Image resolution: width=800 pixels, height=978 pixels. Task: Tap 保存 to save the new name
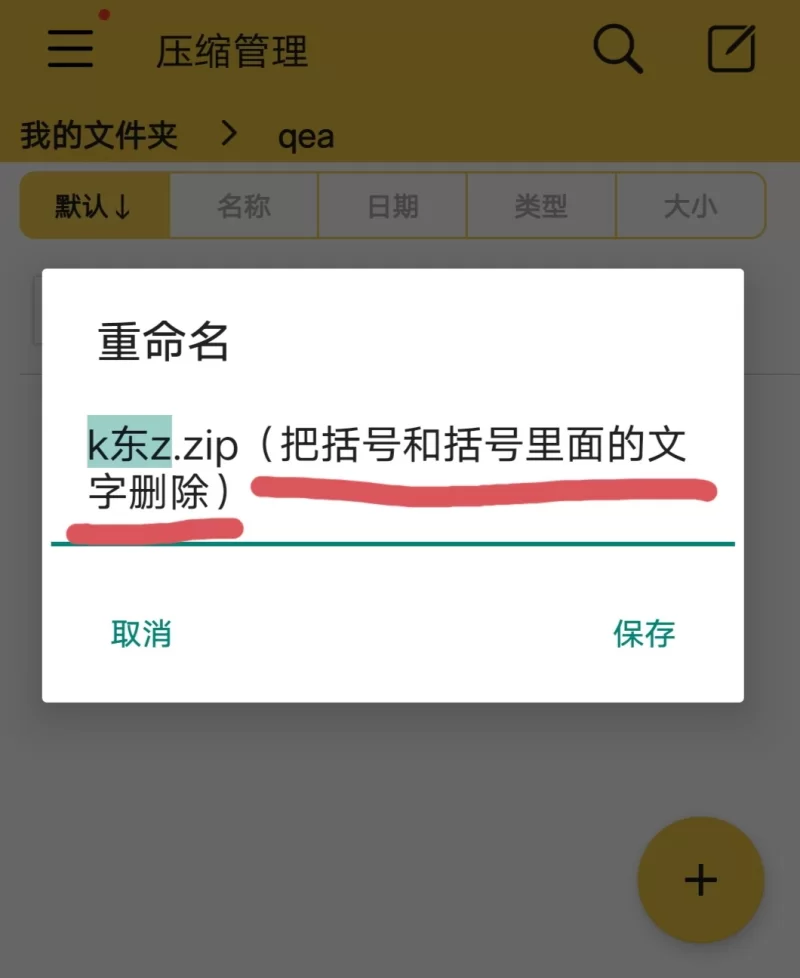click(644, 633)
